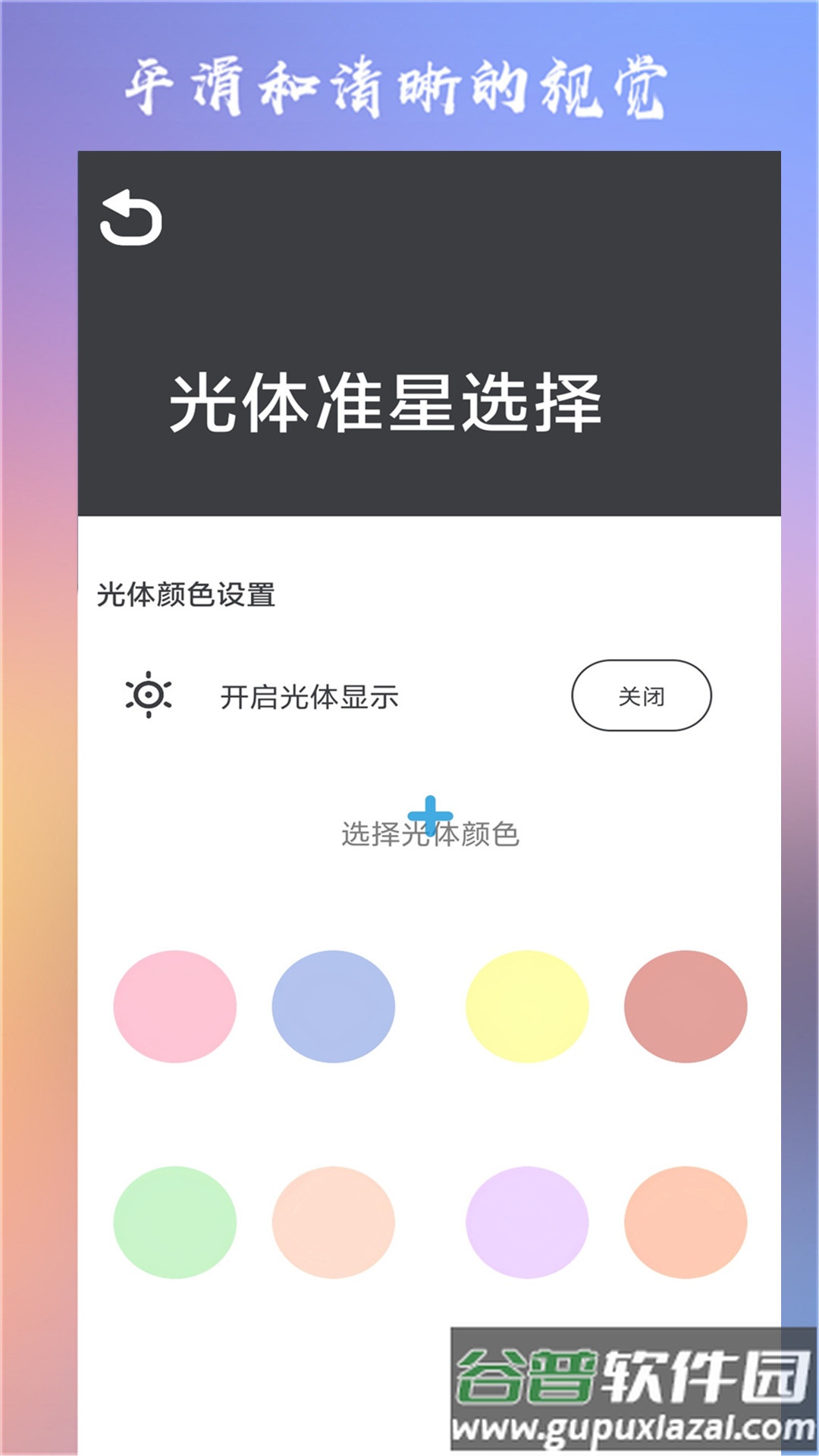Select the pink color circle

(176, 1007)
